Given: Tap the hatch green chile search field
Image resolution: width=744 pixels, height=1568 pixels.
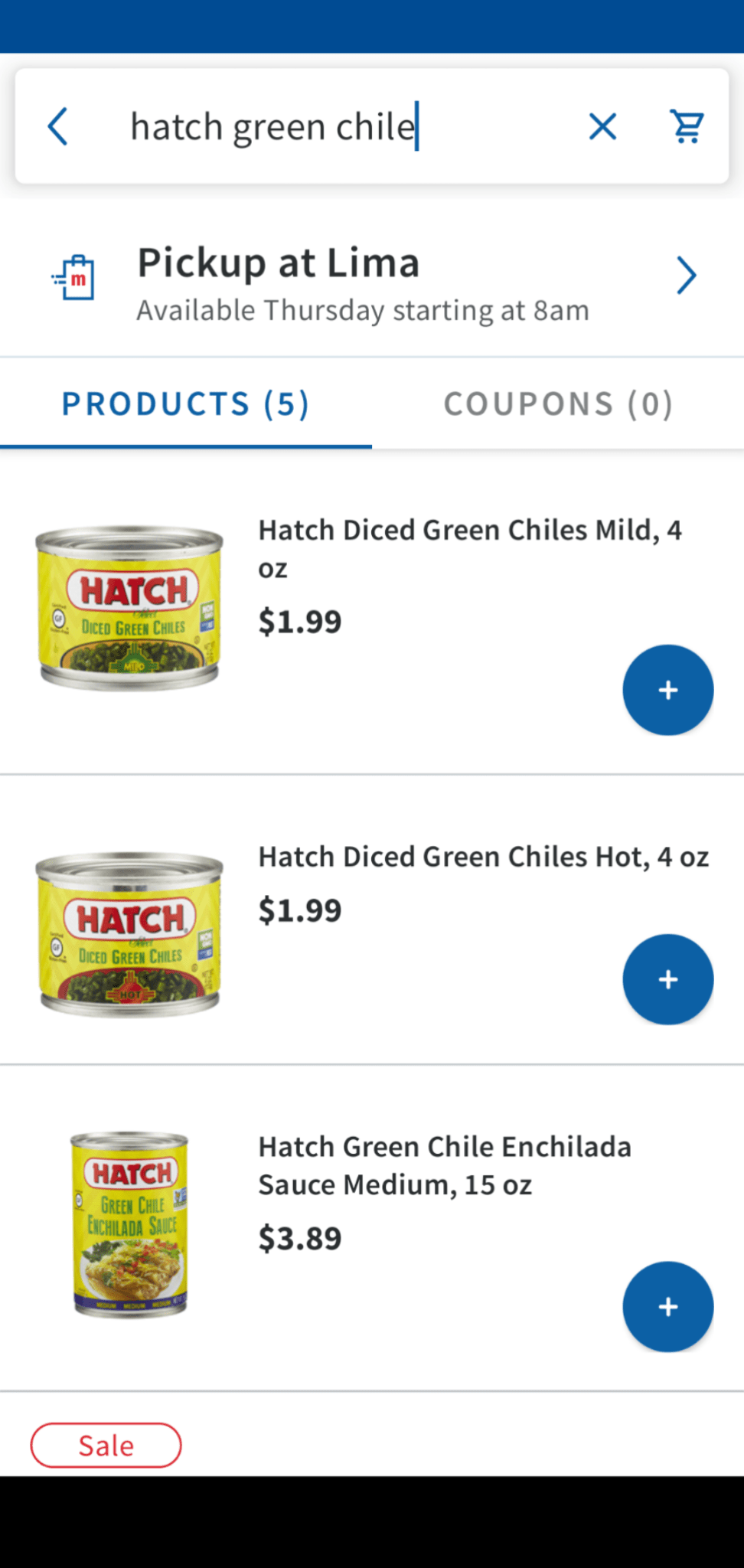Looking at the screenshot, I should coord(337,126).
